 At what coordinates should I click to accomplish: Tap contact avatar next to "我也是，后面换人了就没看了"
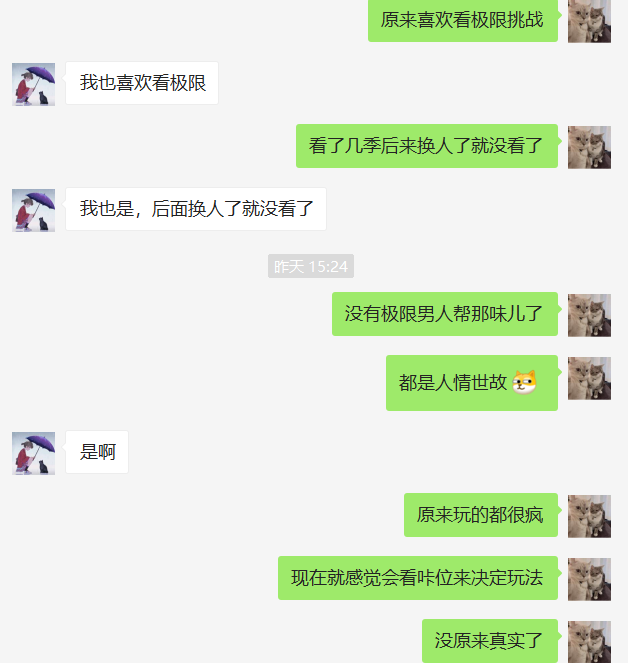coord(33,210)
